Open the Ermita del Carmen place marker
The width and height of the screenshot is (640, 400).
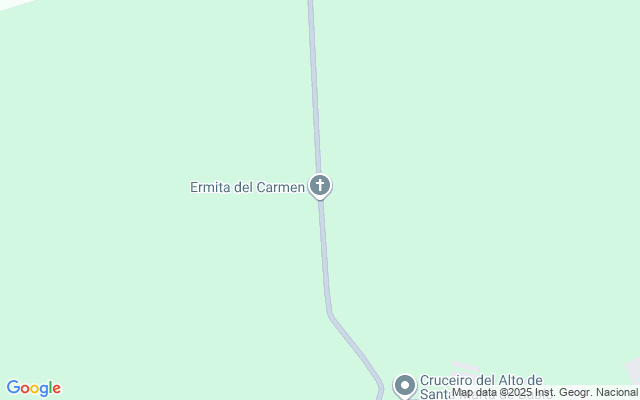320,185
